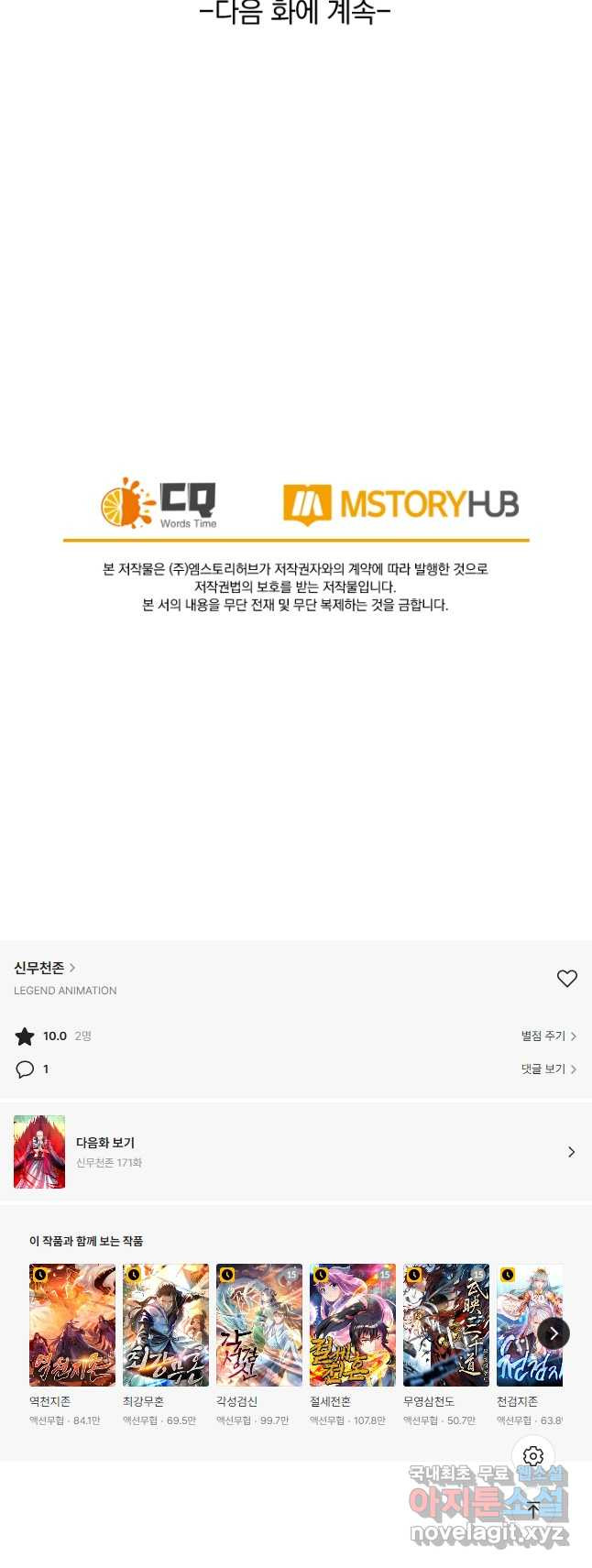Open the 각성검신 recommended title
592x1568 pixels.
pos(259,1325)
